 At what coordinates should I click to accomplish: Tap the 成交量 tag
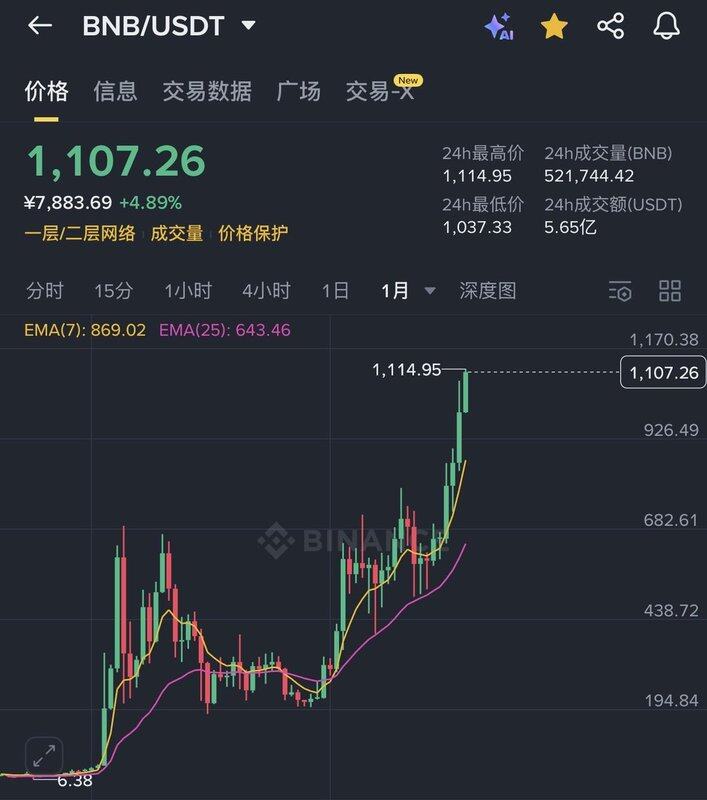point(177,234)
